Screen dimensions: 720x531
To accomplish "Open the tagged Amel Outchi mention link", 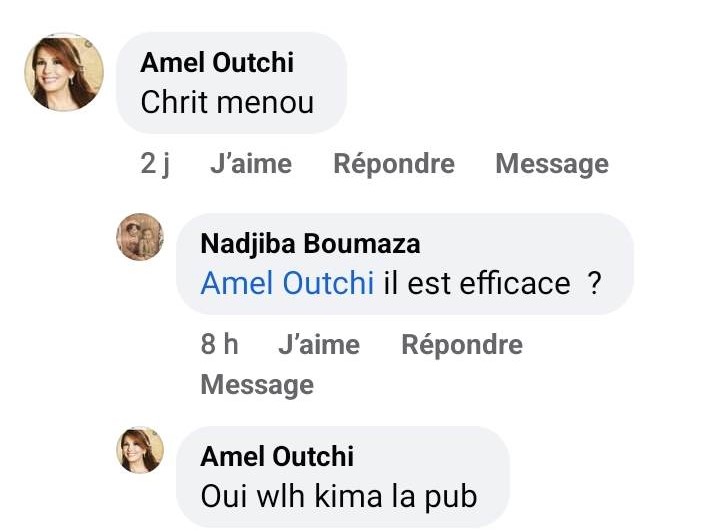I will click(x=287, y=284).
